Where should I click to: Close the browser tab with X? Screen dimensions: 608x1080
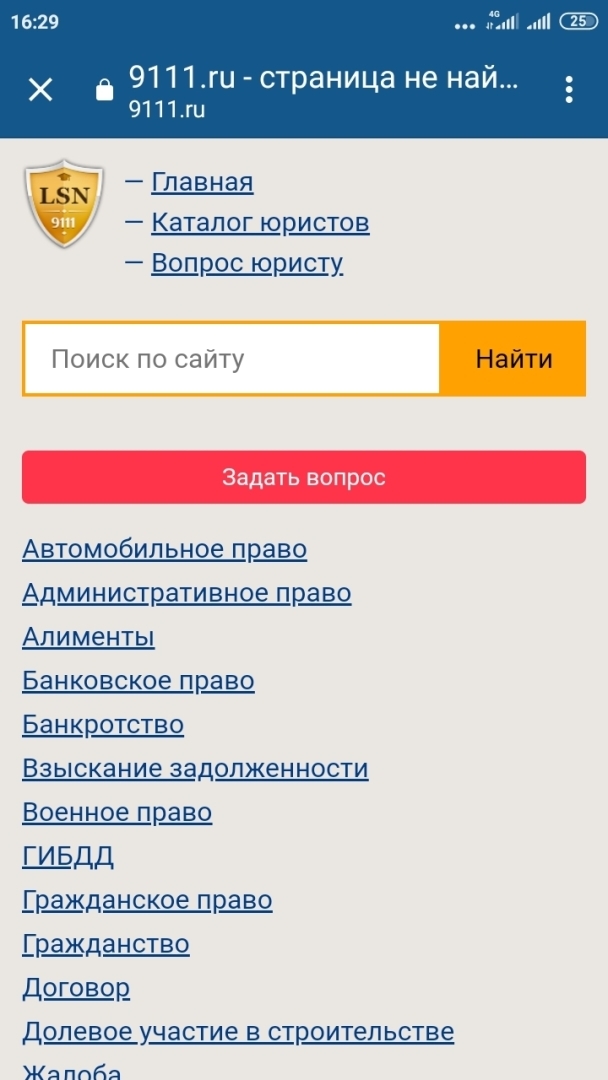click(x=40, y=90)
